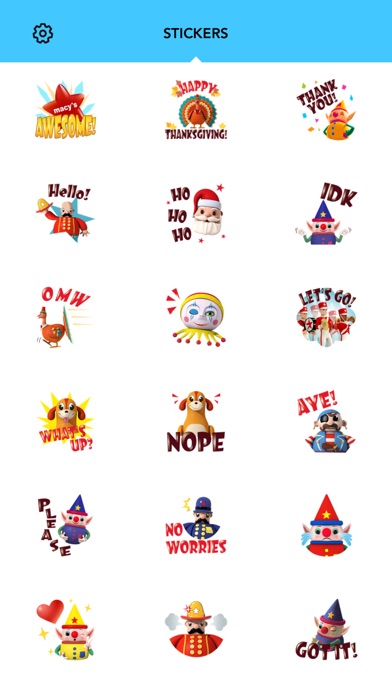392x696 pixels.
Task: Select the Let's Go marching band sticker
Action: coord(326,317)
